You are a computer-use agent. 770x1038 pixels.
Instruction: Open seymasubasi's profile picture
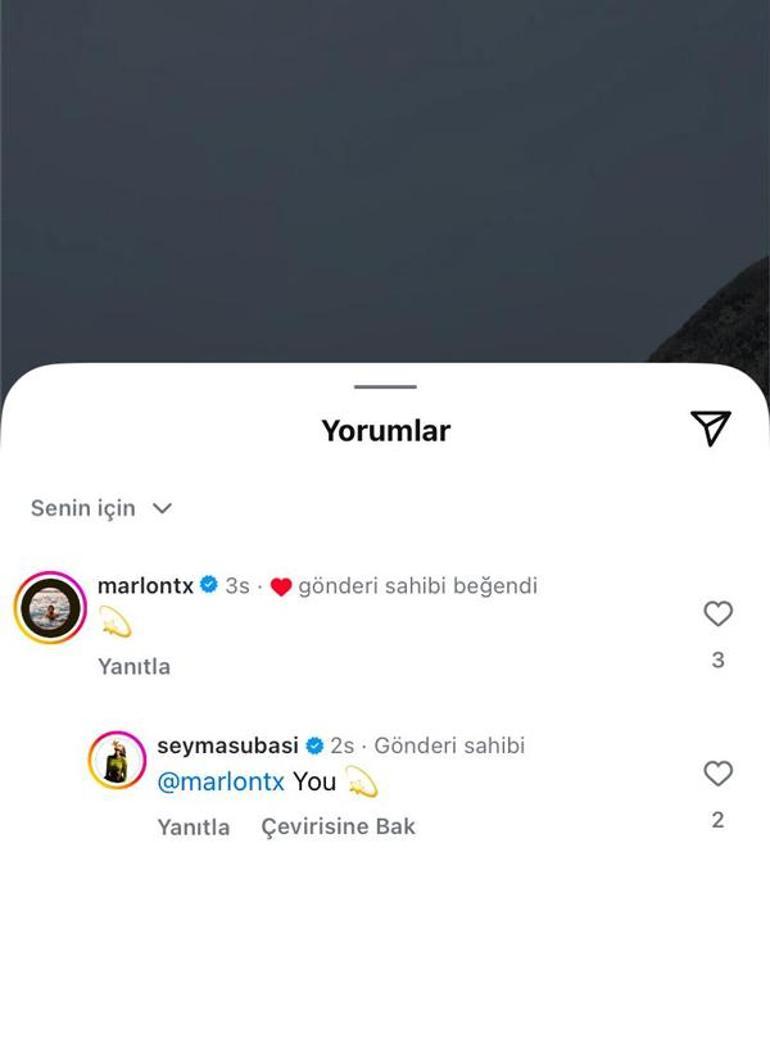tap(118, 760)
